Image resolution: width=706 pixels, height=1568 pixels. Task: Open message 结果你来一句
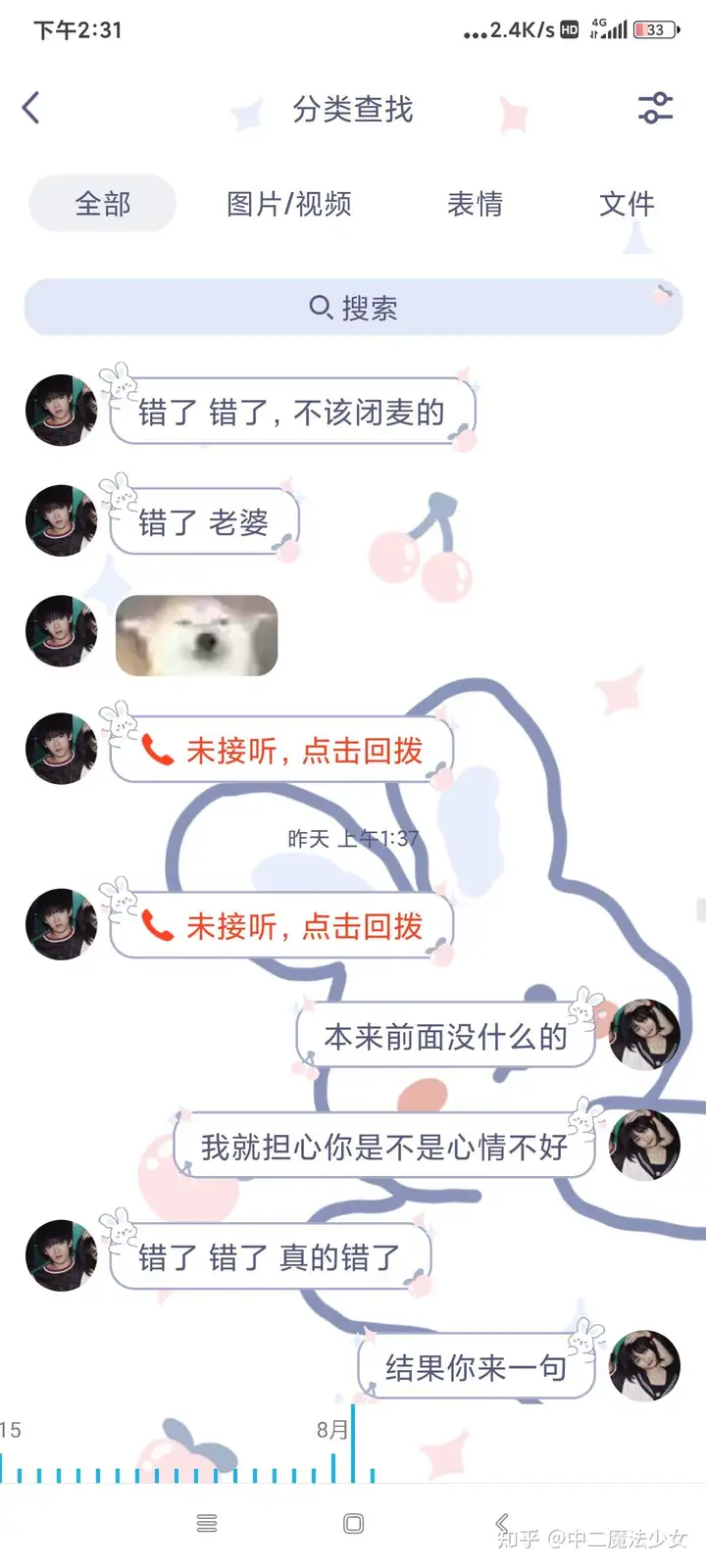click(x=476, y=1367)
